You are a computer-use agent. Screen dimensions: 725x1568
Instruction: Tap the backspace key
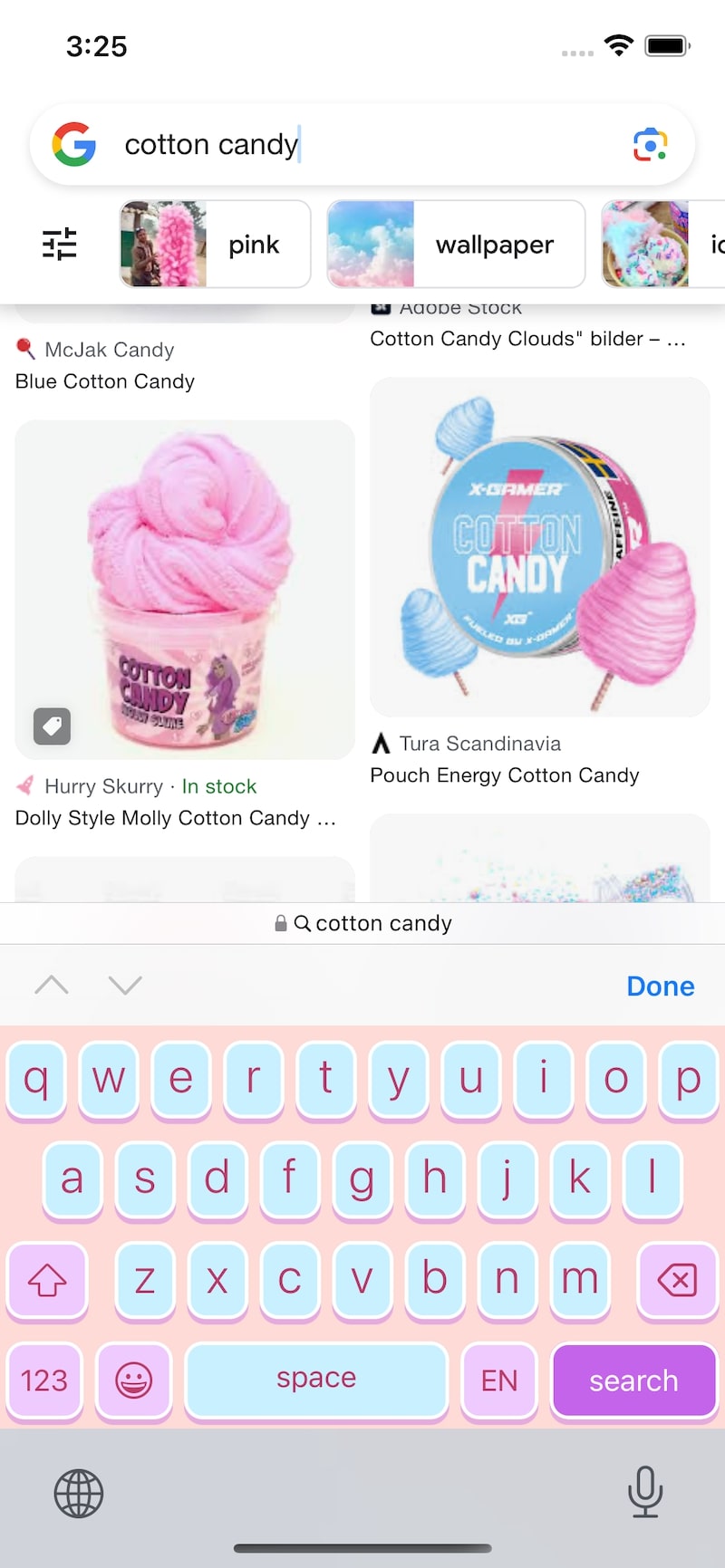pos(677,1280)
